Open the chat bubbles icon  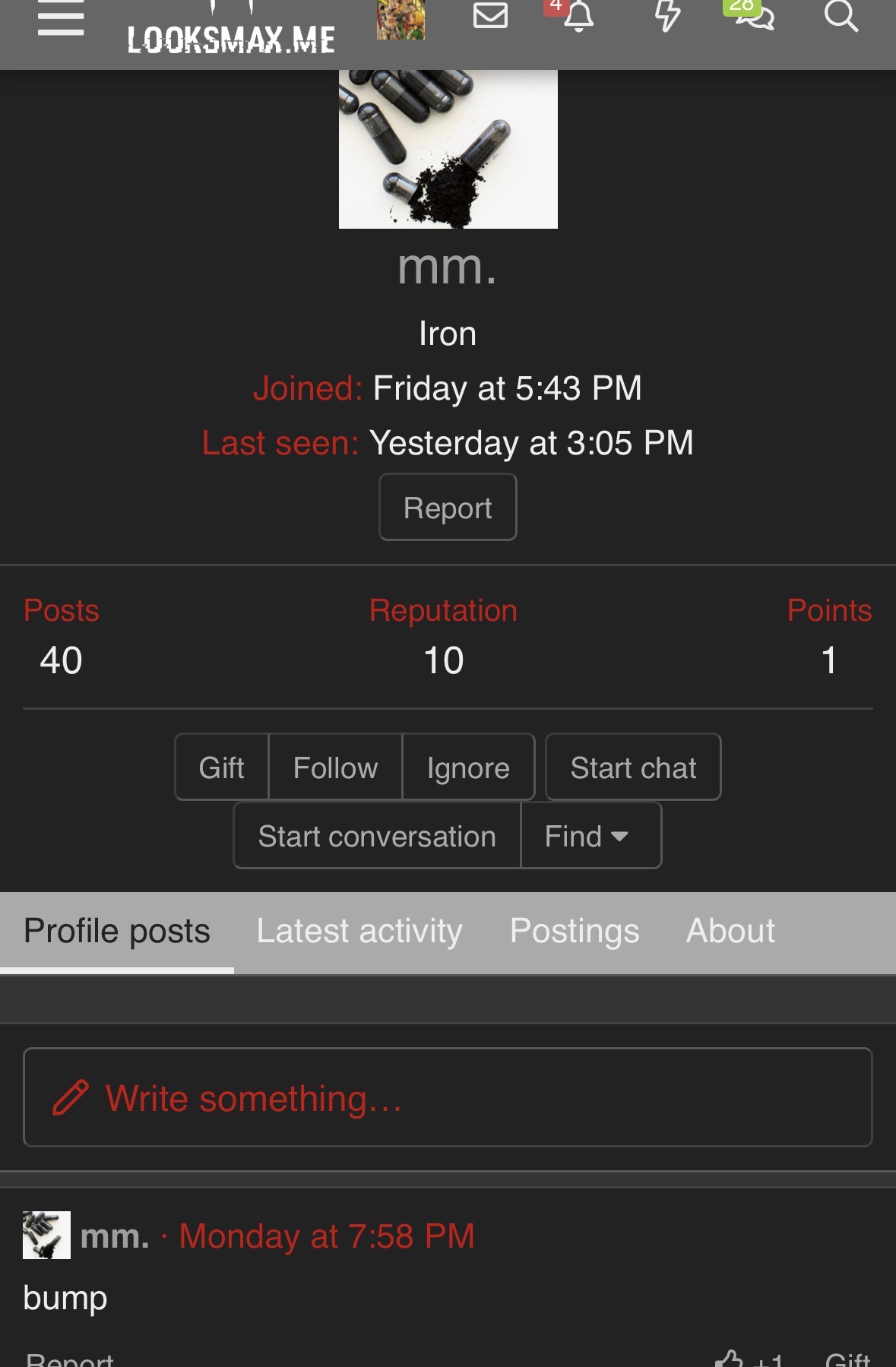pyautogui.click(x=754, y=17)
